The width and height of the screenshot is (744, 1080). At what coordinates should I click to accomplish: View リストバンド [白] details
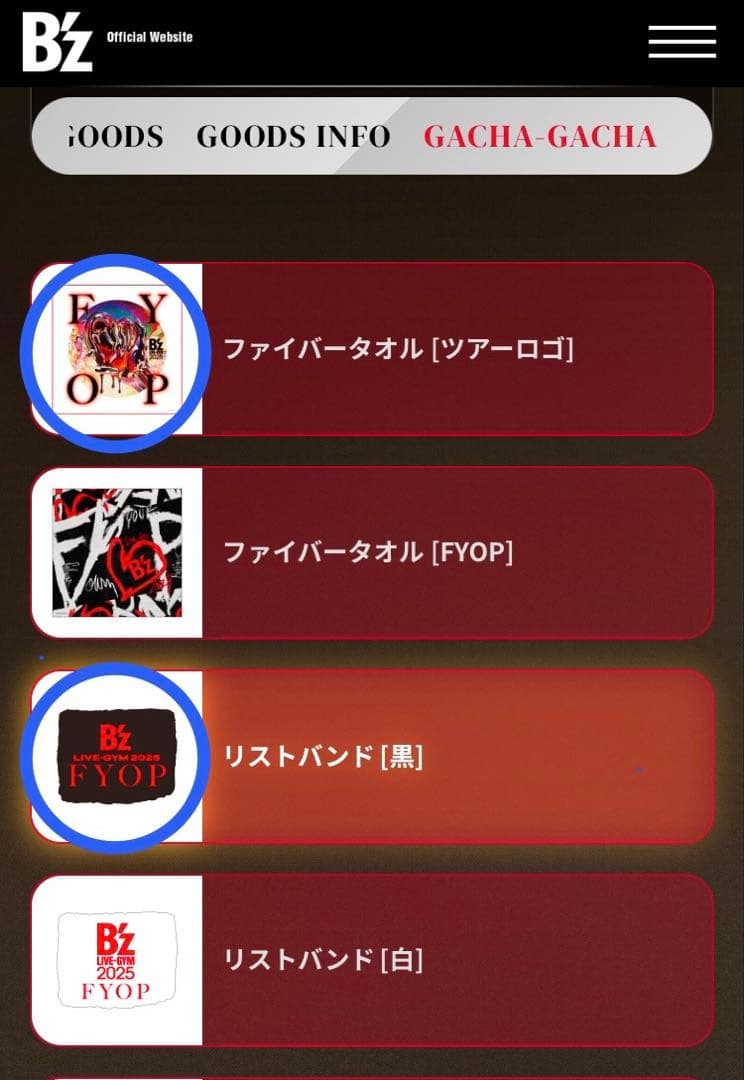[x=322, y=960]
